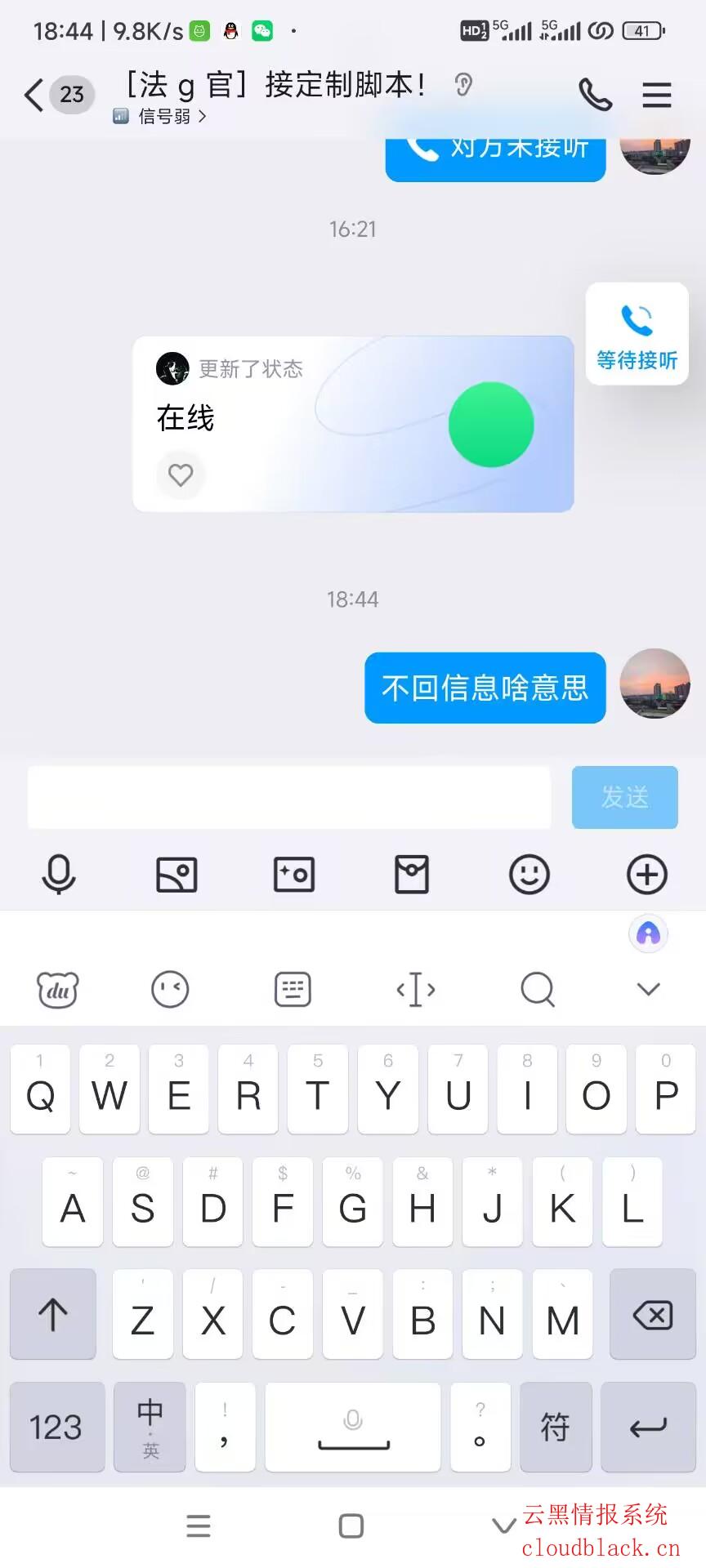Record a voice message with microphone
The width and height of the screenshot is (706, 1568).
coord(59,875)
